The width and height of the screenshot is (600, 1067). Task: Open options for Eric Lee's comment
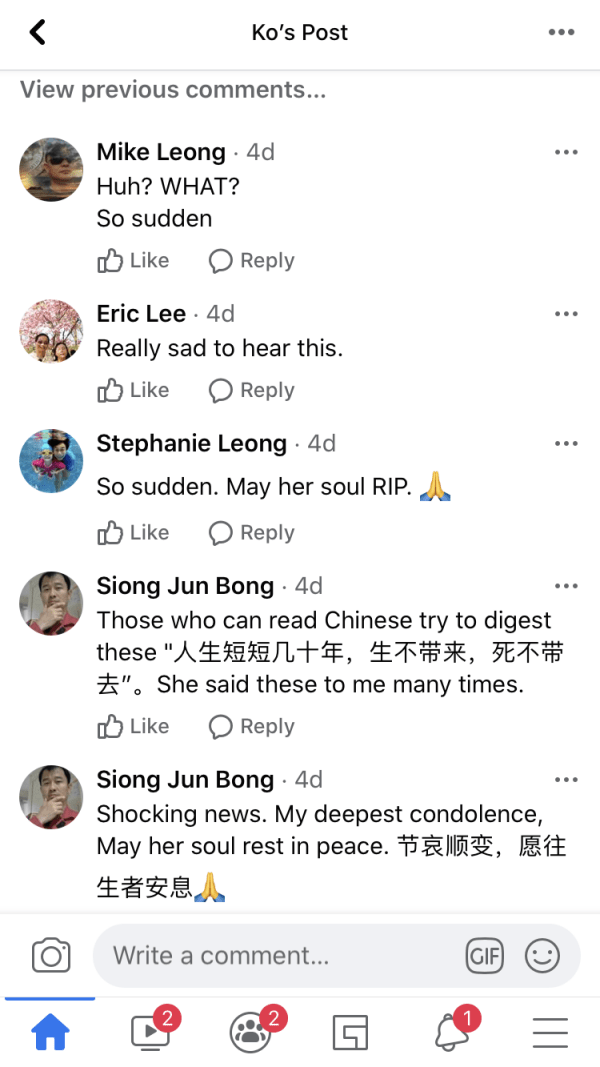tap(566, 314)
